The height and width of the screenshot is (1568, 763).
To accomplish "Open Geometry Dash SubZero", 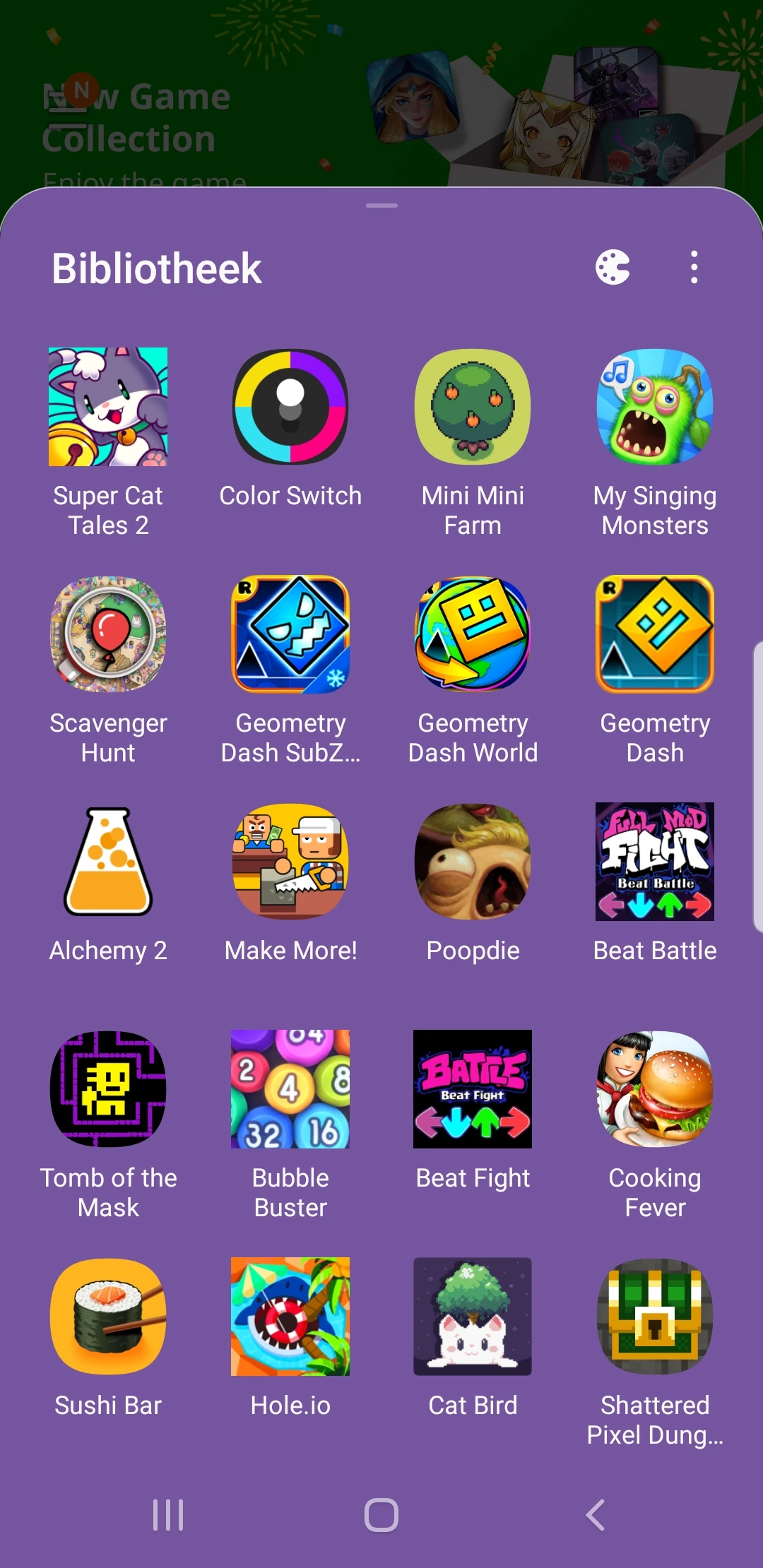I will click(x=290, y=634).
